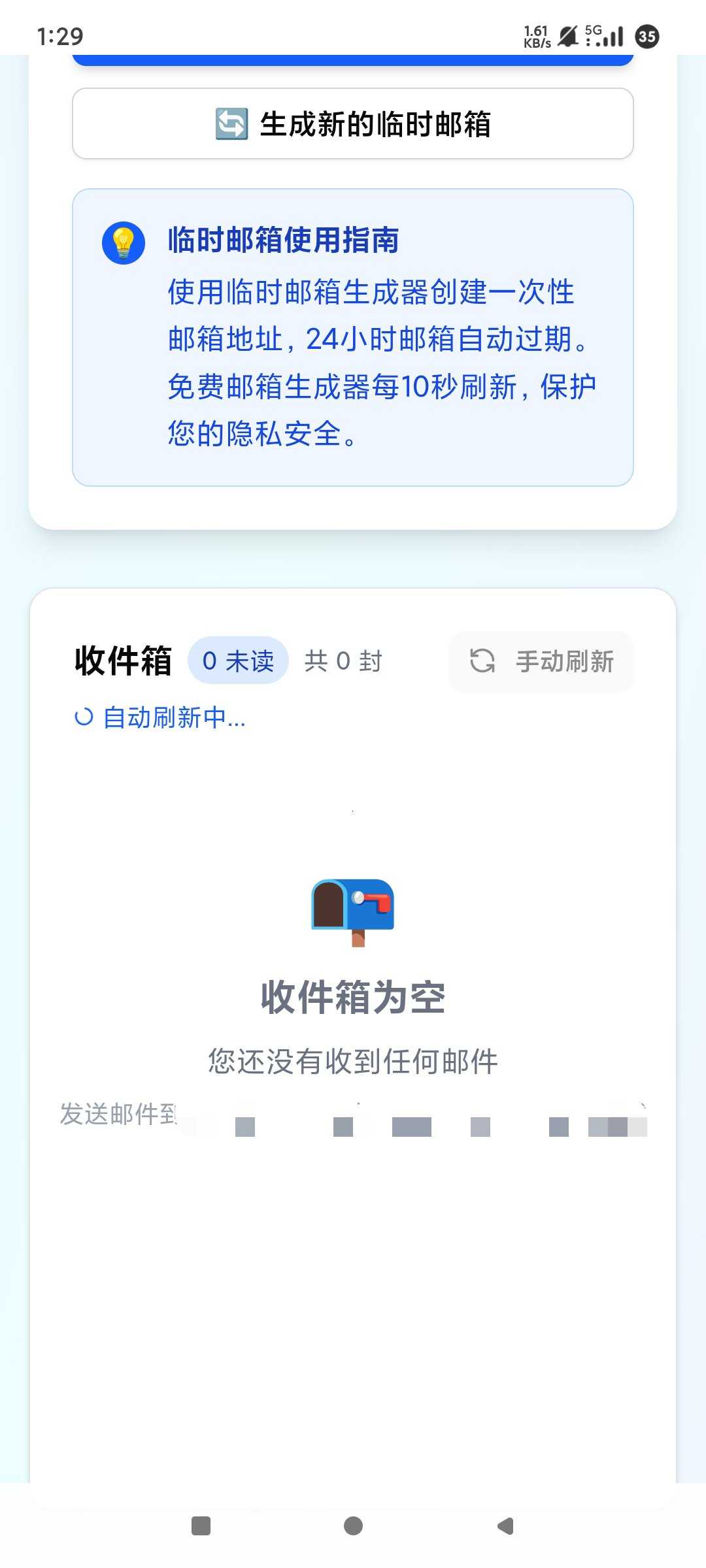Screen dimensions: 706x1568
Task: Tap 手动刷新 to refresh inbox
Action: pos(541,661)
